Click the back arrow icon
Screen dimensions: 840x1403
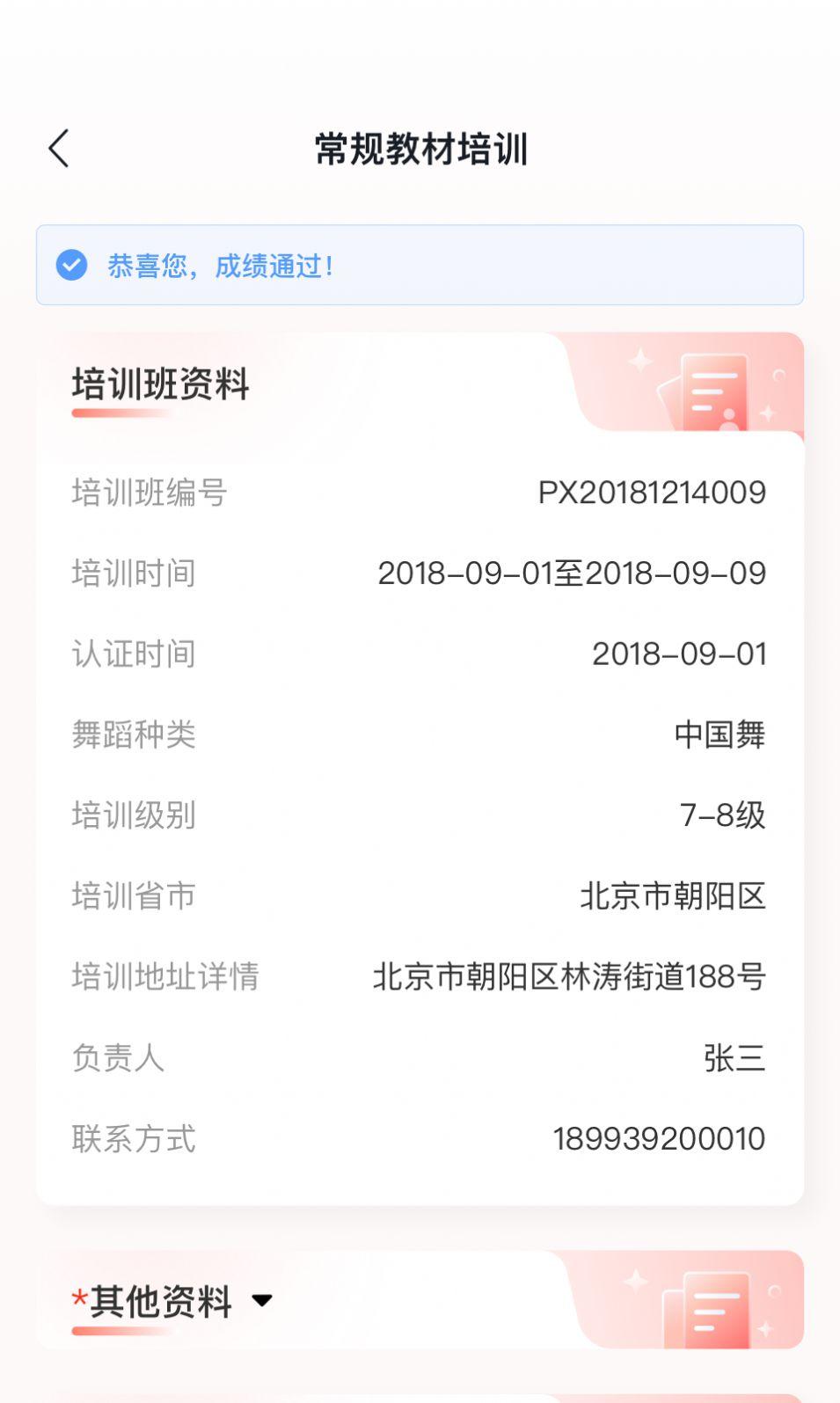tap(59, 148)
